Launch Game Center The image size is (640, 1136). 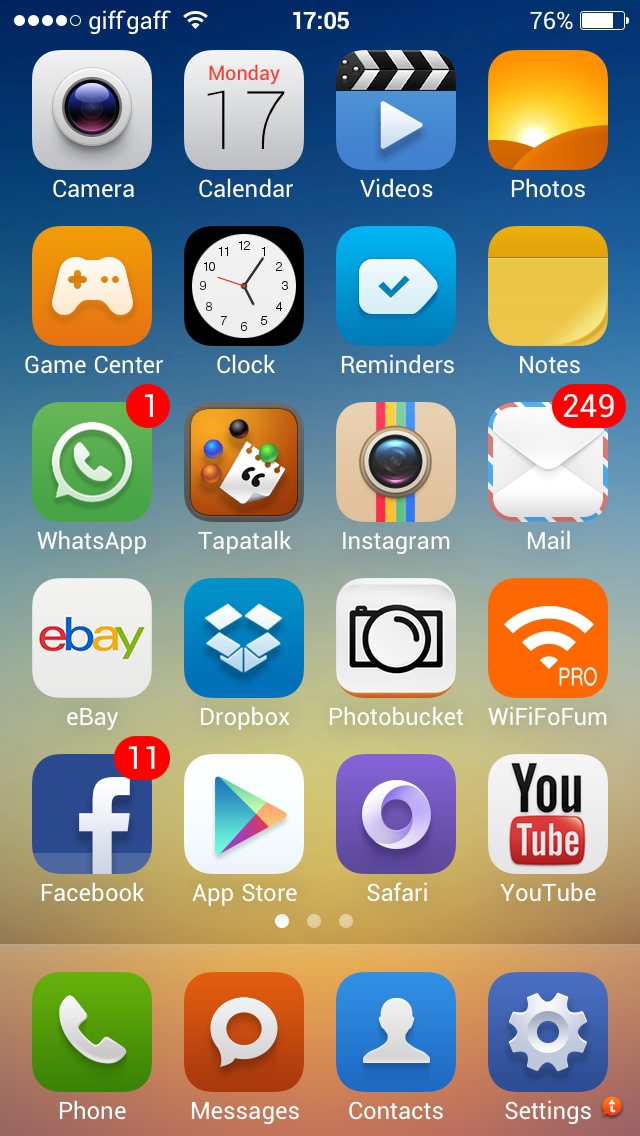point(92,285)
